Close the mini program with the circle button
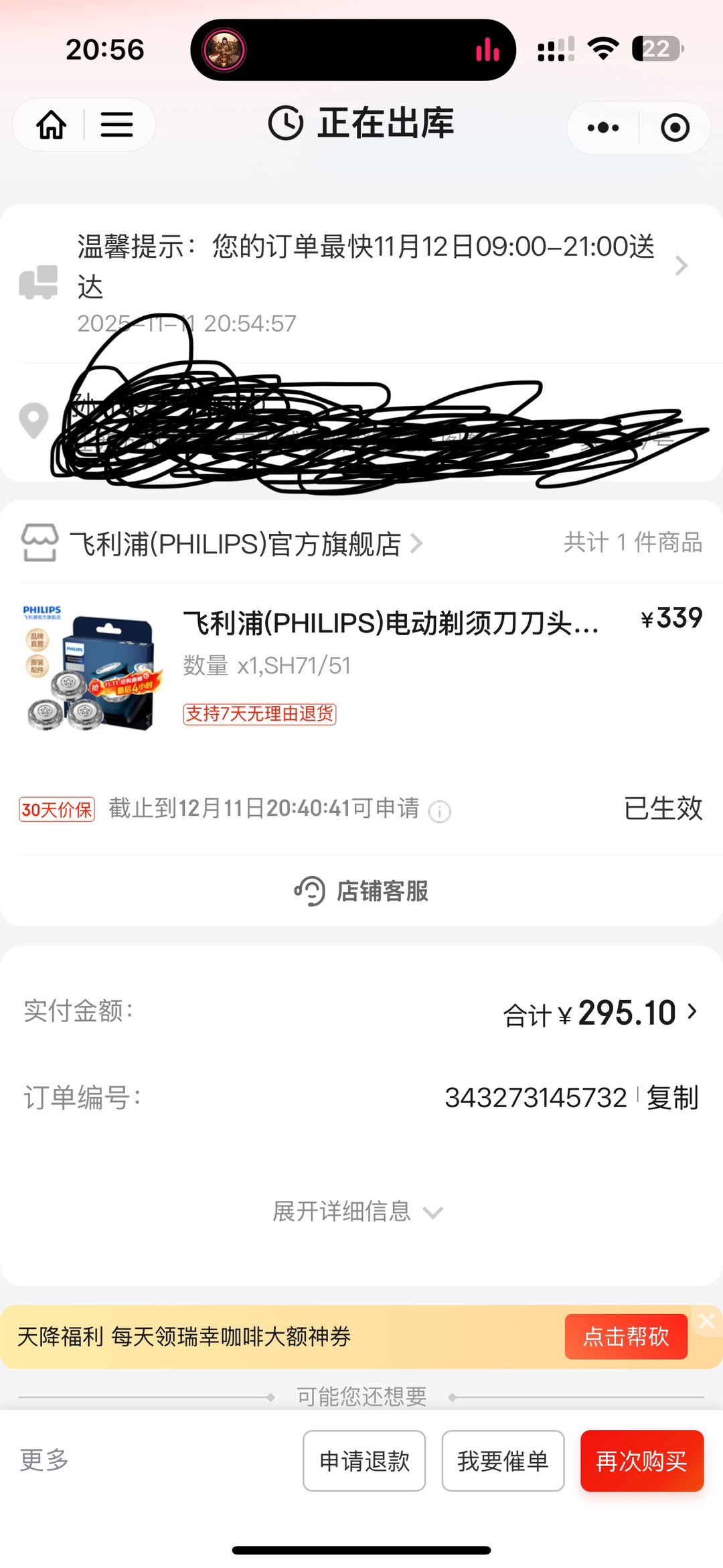 coord(675,127)
